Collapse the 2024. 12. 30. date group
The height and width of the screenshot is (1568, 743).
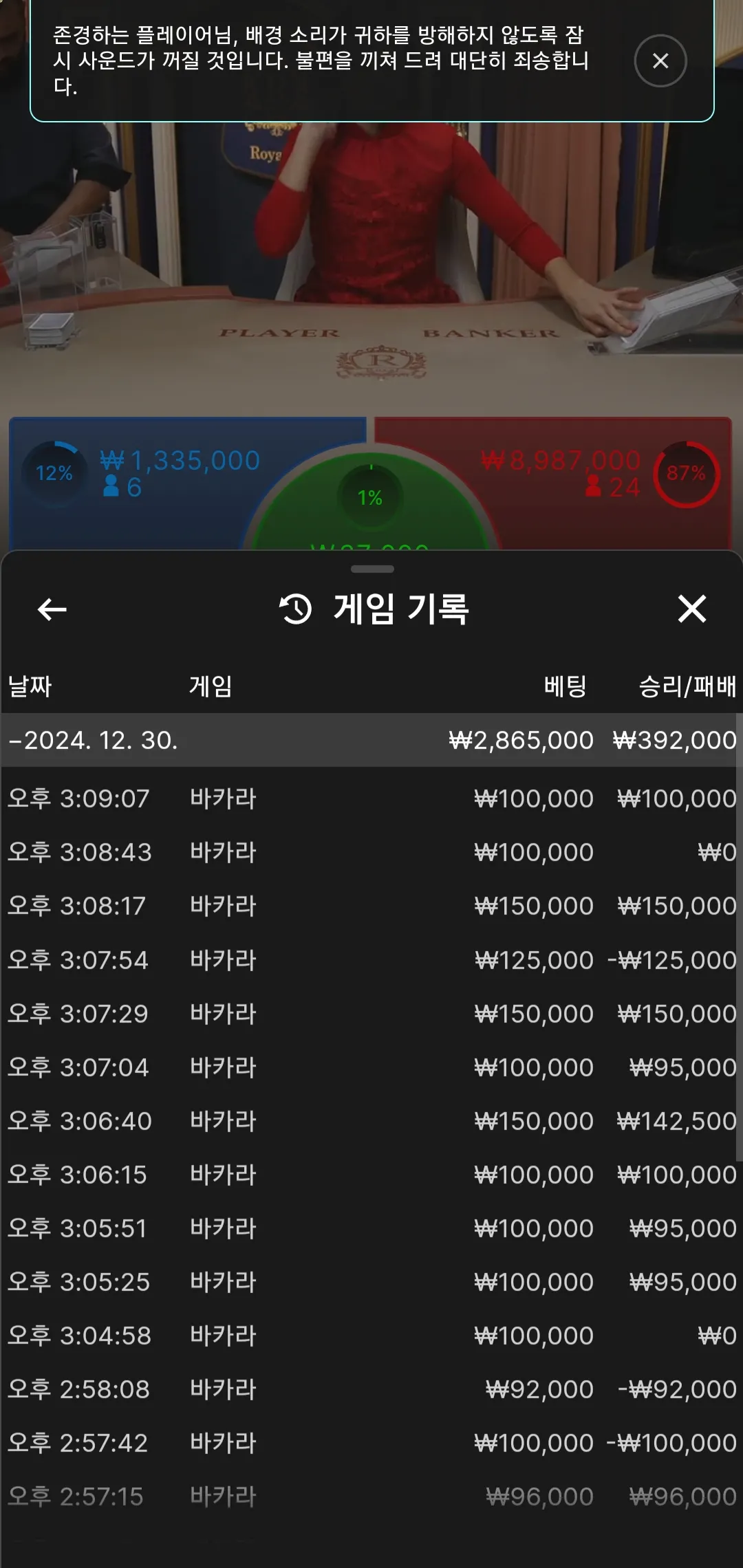[93, 741]
